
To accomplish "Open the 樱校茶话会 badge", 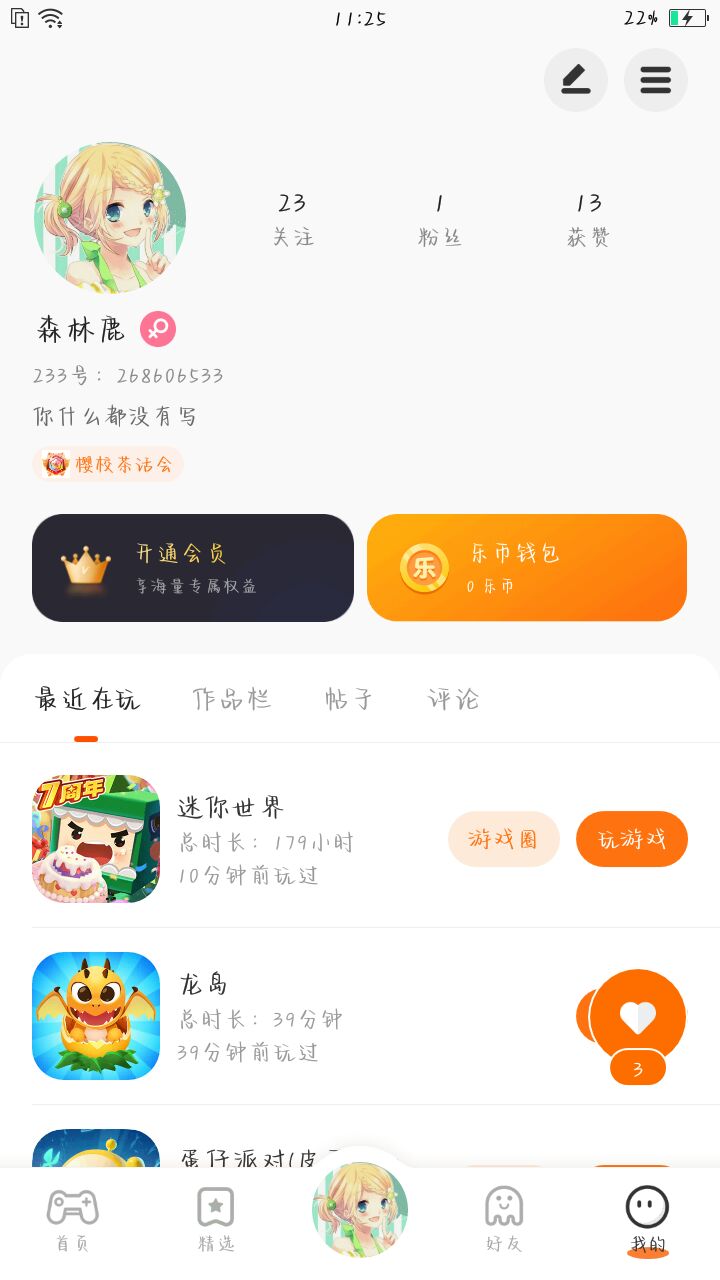I will [x=109, y=464].
